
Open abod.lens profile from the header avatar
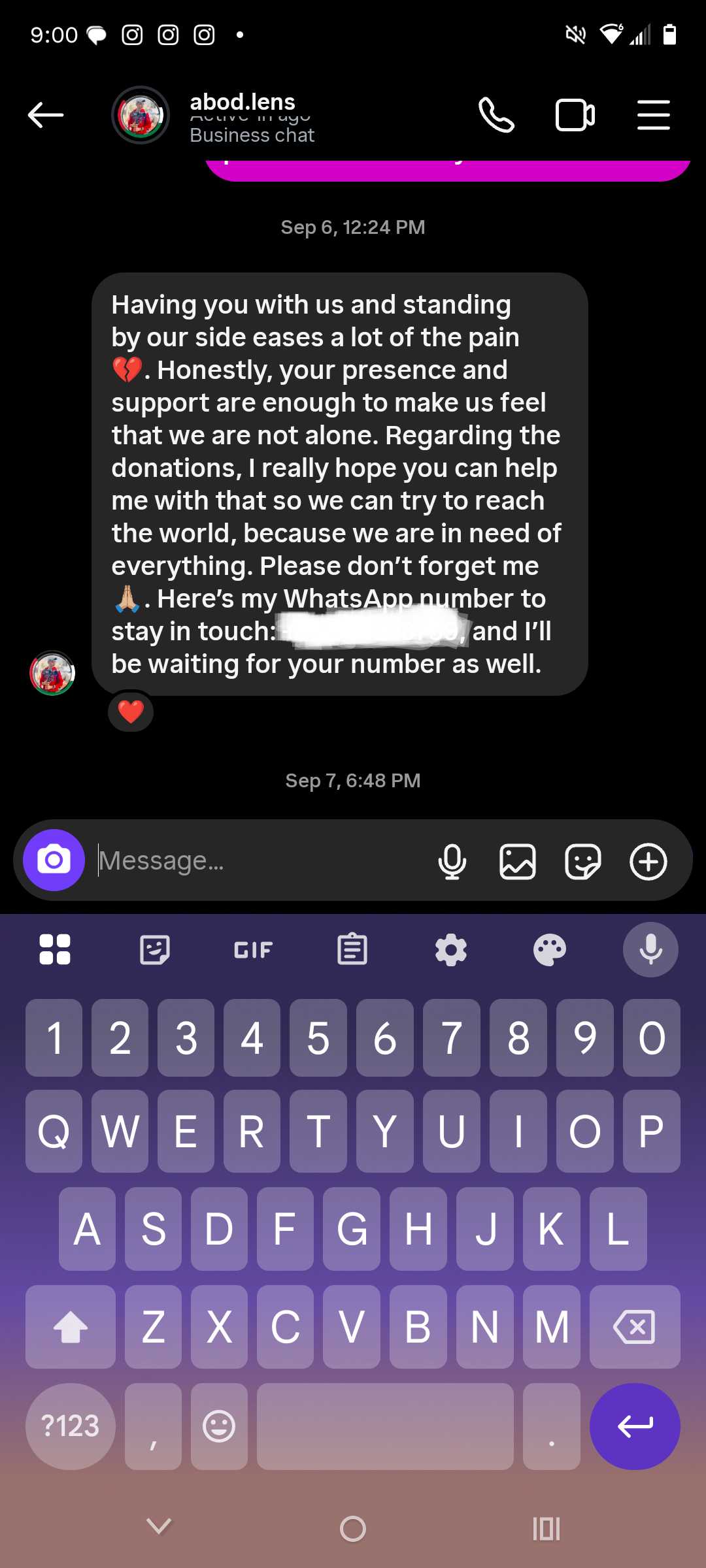(x=141, y=115)
